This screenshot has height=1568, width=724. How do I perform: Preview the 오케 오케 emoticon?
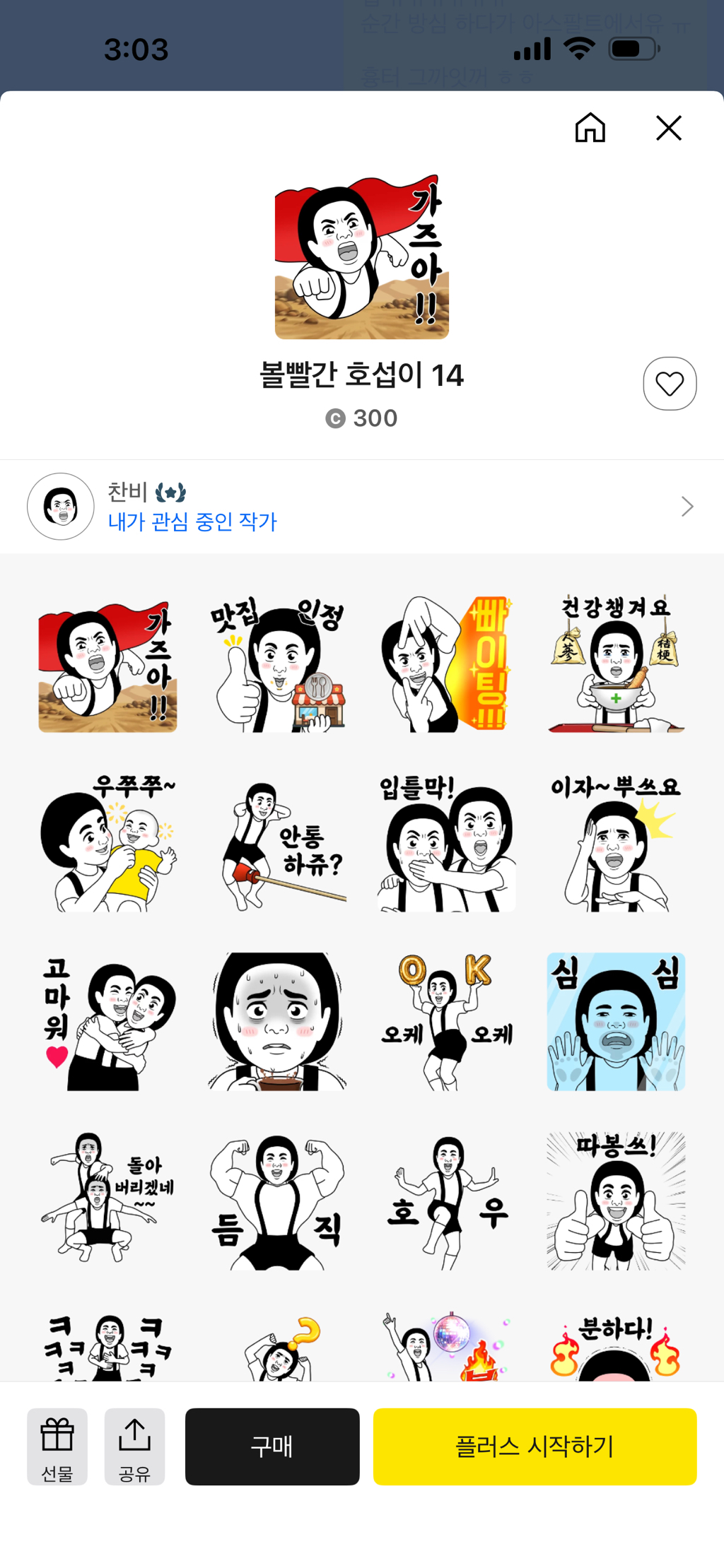[446, 1021]
